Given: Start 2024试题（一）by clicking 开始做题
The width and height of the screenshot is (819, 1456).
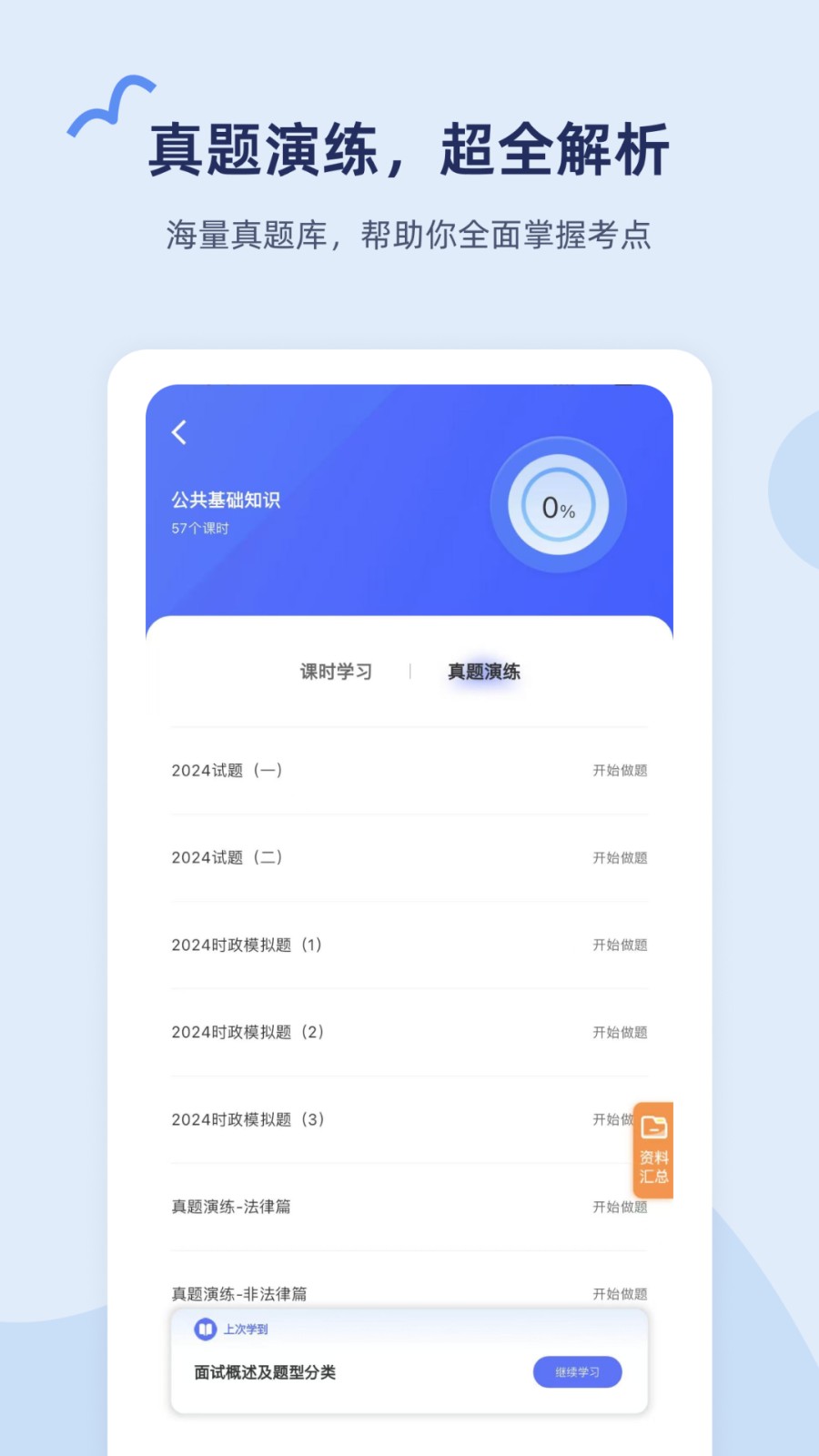Looking at the screenshot, I should point(619,769).
